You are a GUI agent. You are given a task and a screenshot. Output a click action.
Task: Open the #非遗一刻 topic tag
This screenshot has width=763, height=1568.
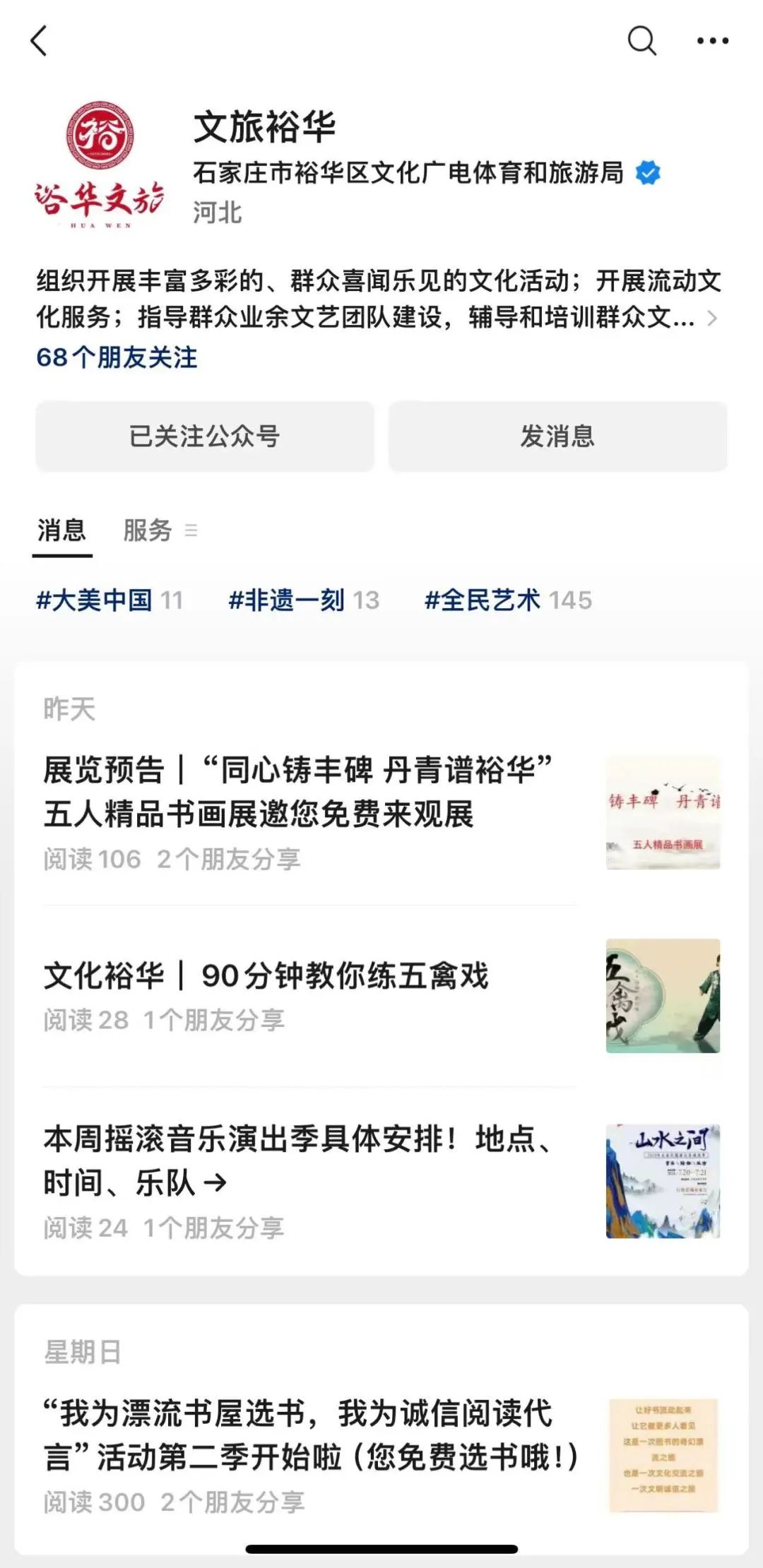pos(304,600)
